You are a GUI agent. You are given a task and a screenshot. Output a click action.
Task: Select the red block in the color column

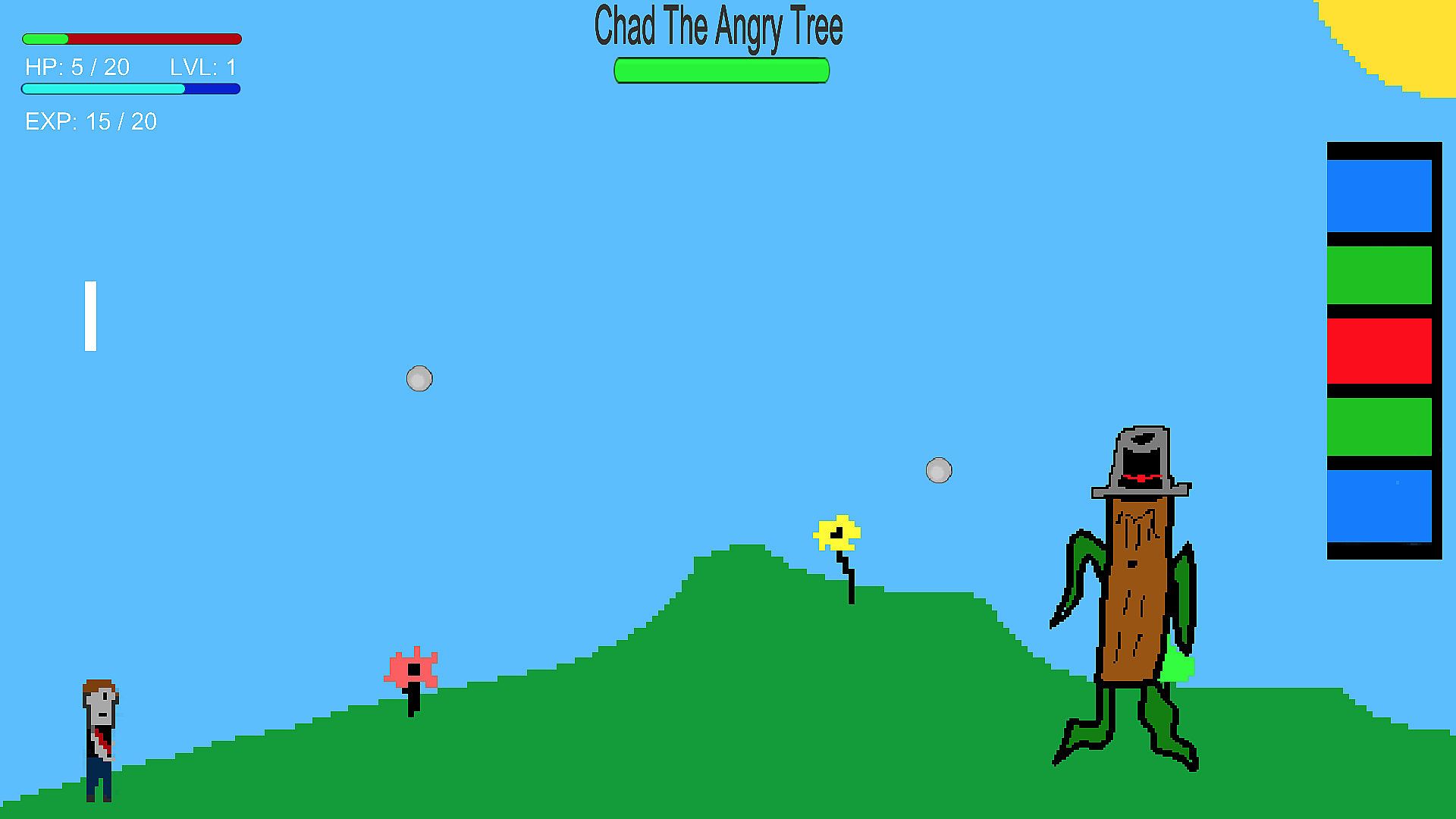1379,350
